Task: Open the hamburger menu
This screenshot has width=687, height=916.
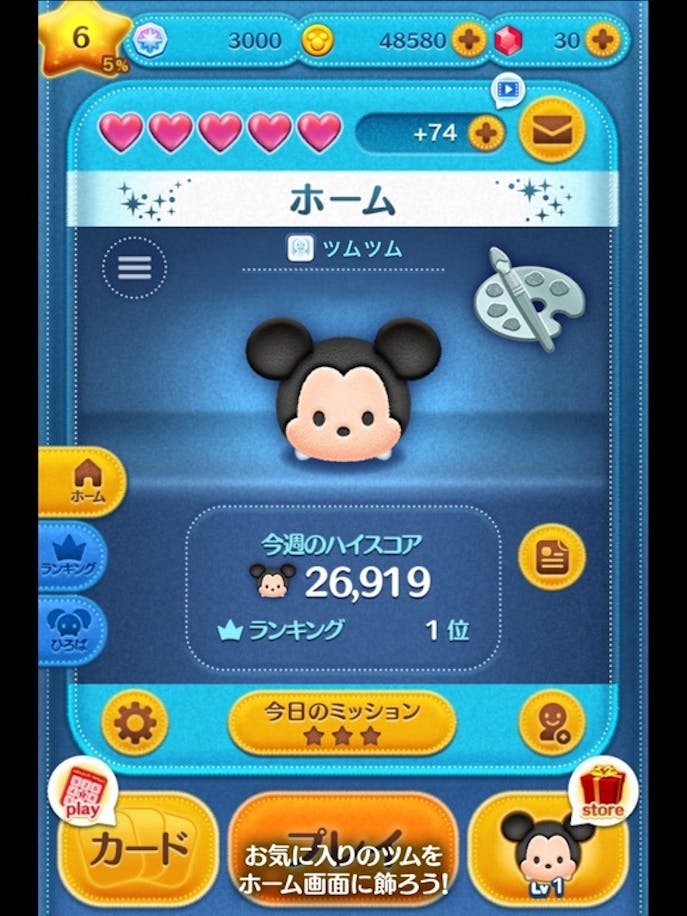Action: tap(135, 267)
